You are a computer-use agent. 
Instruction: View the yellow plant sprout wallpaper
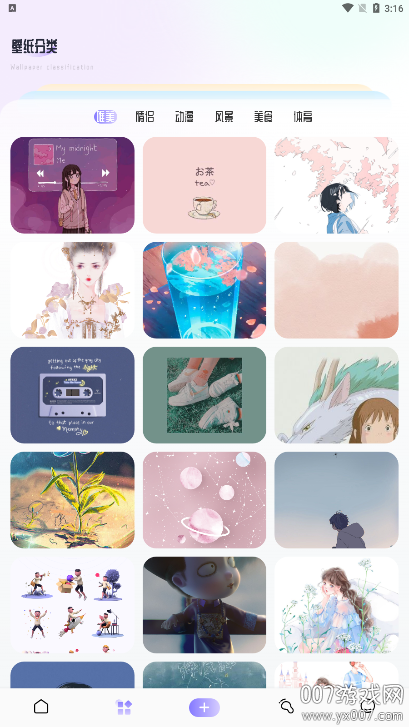(x=72, y=500)
